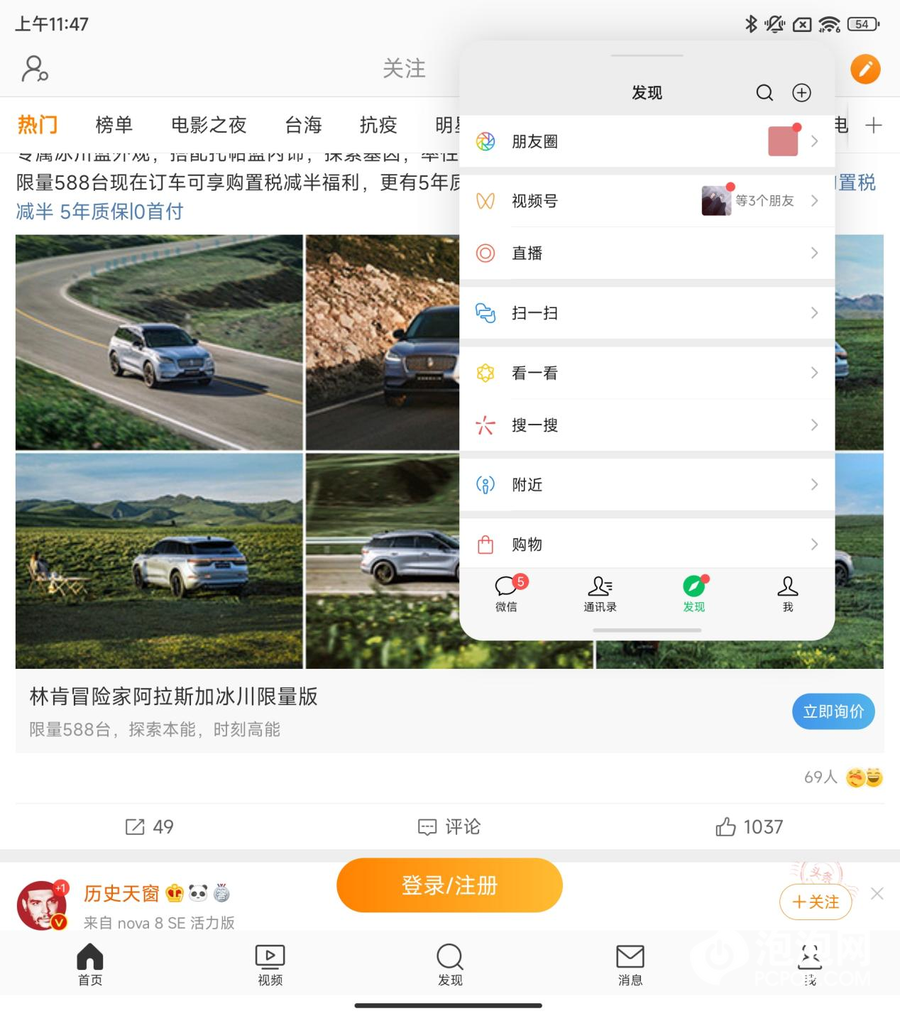The image size is (900, 1016).
Task: Expand 购物 Shopping with its chevron
Action: pos(814,544)
